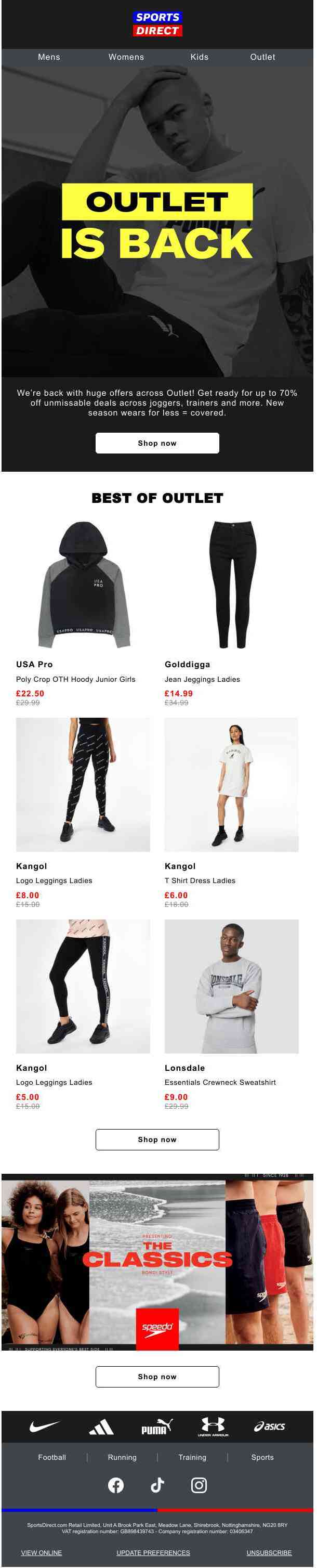The width and height of the screenshot is (317, 1568).
Task: Open Kangol Logo Leggings priced £5.00
Action: coord(83,987)
